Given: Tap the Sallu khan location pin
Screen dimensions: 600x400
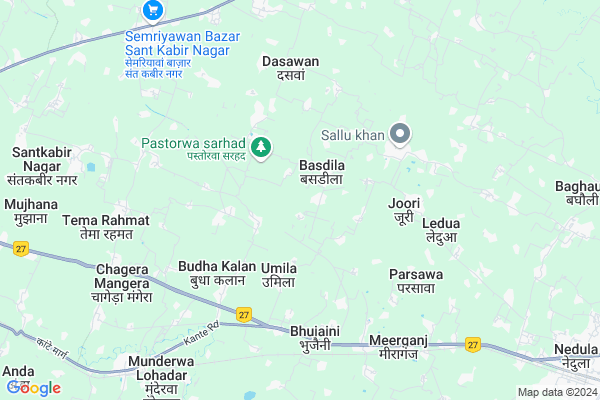Looking at the screenshot, I should tap(400, 134).
